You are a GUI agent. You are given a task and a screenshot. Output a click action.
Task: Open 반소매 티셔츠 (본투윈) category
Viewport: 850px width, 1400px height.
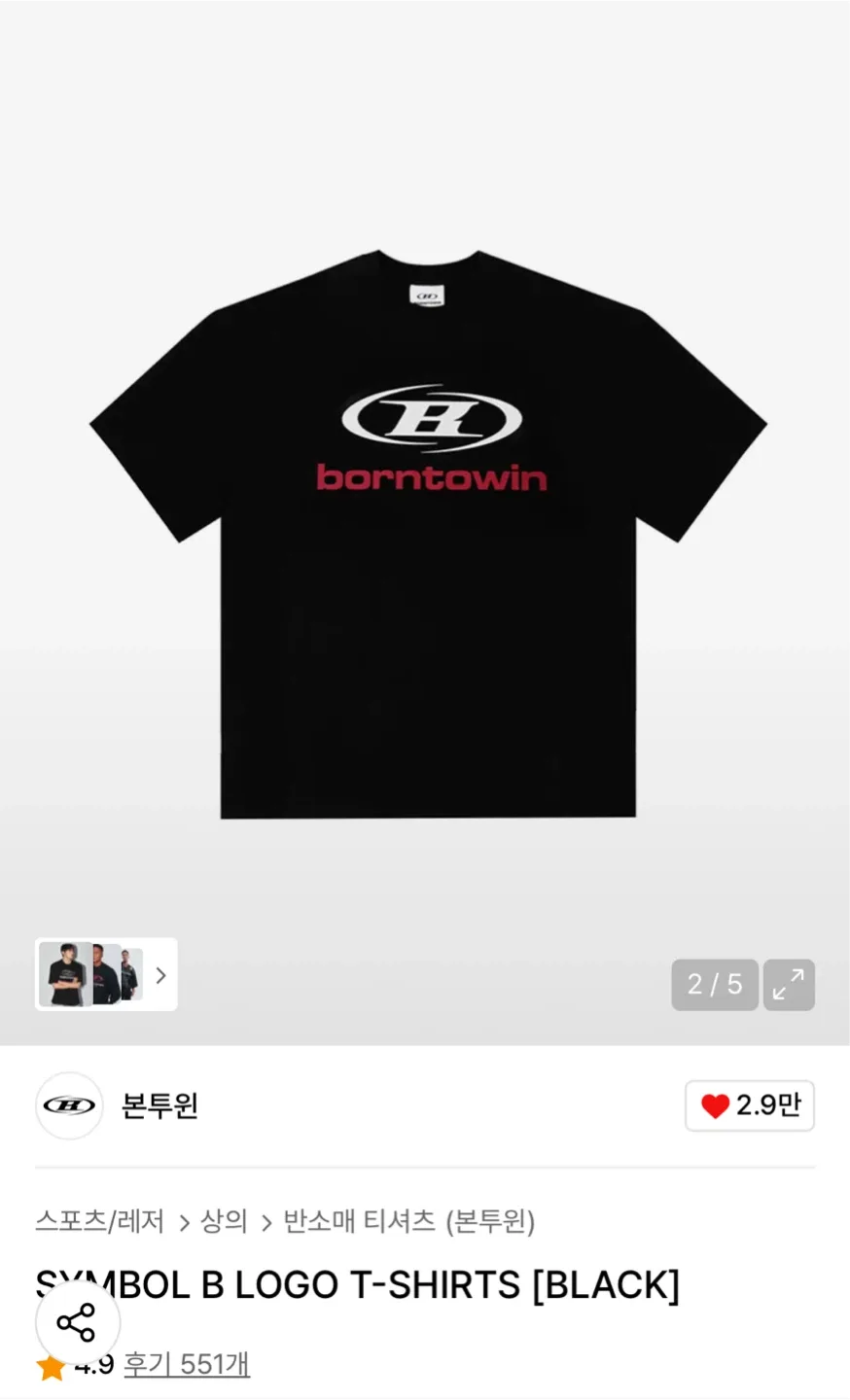point(408,1221)
